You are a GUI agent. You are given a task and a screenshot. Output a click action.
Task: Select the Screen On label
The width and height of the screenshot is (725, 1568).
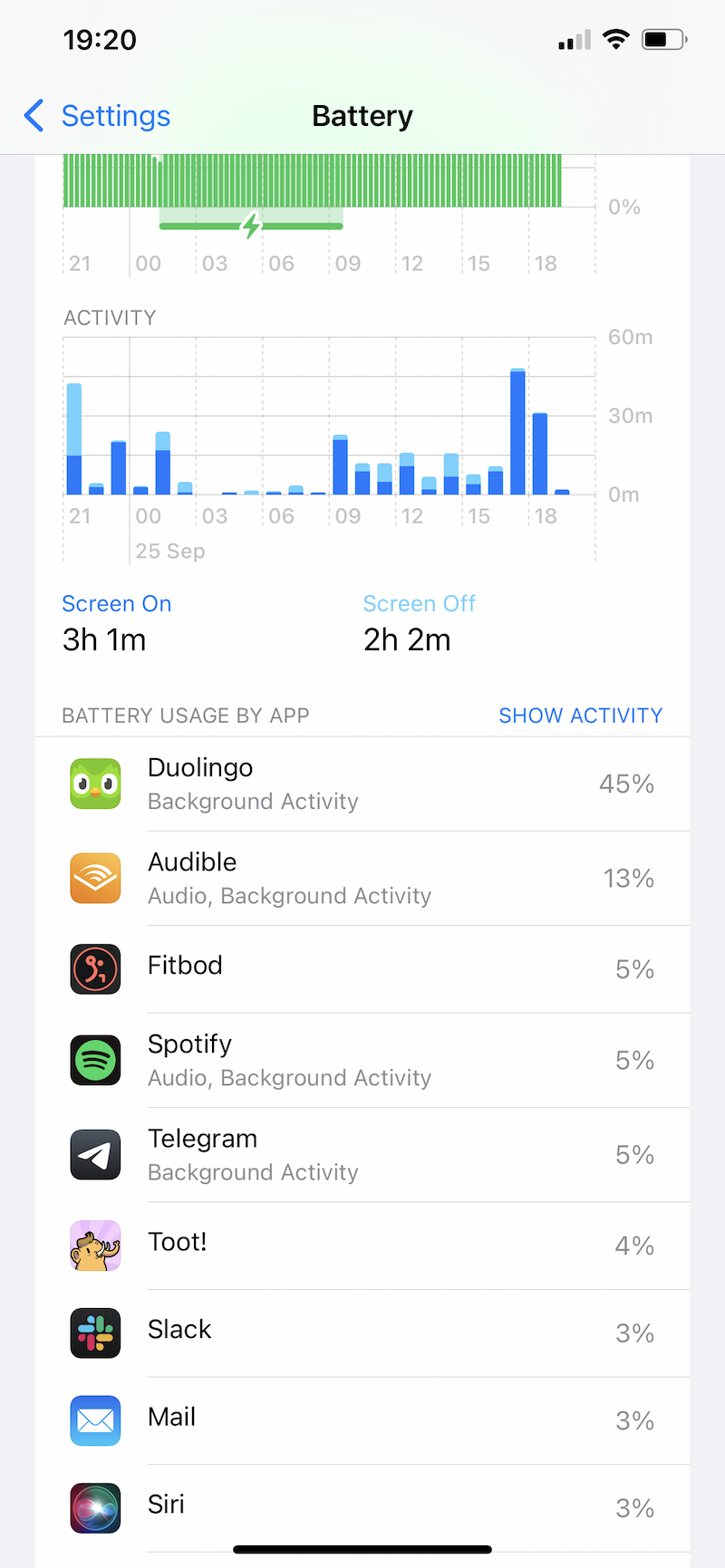tap(116, 603)
